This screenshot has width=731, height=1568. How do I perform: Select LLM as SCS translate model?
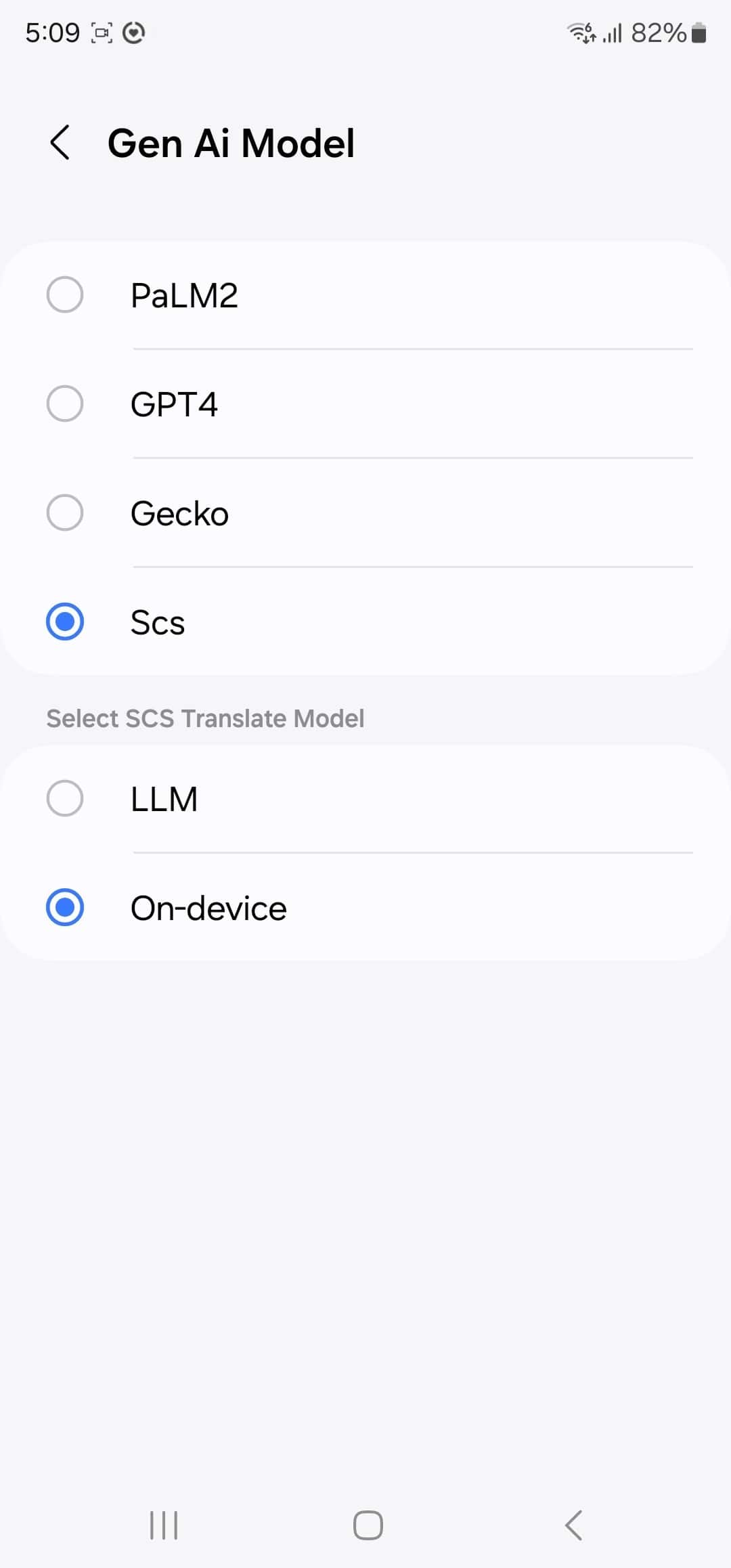pyautogui.click(x=65, y=798)
